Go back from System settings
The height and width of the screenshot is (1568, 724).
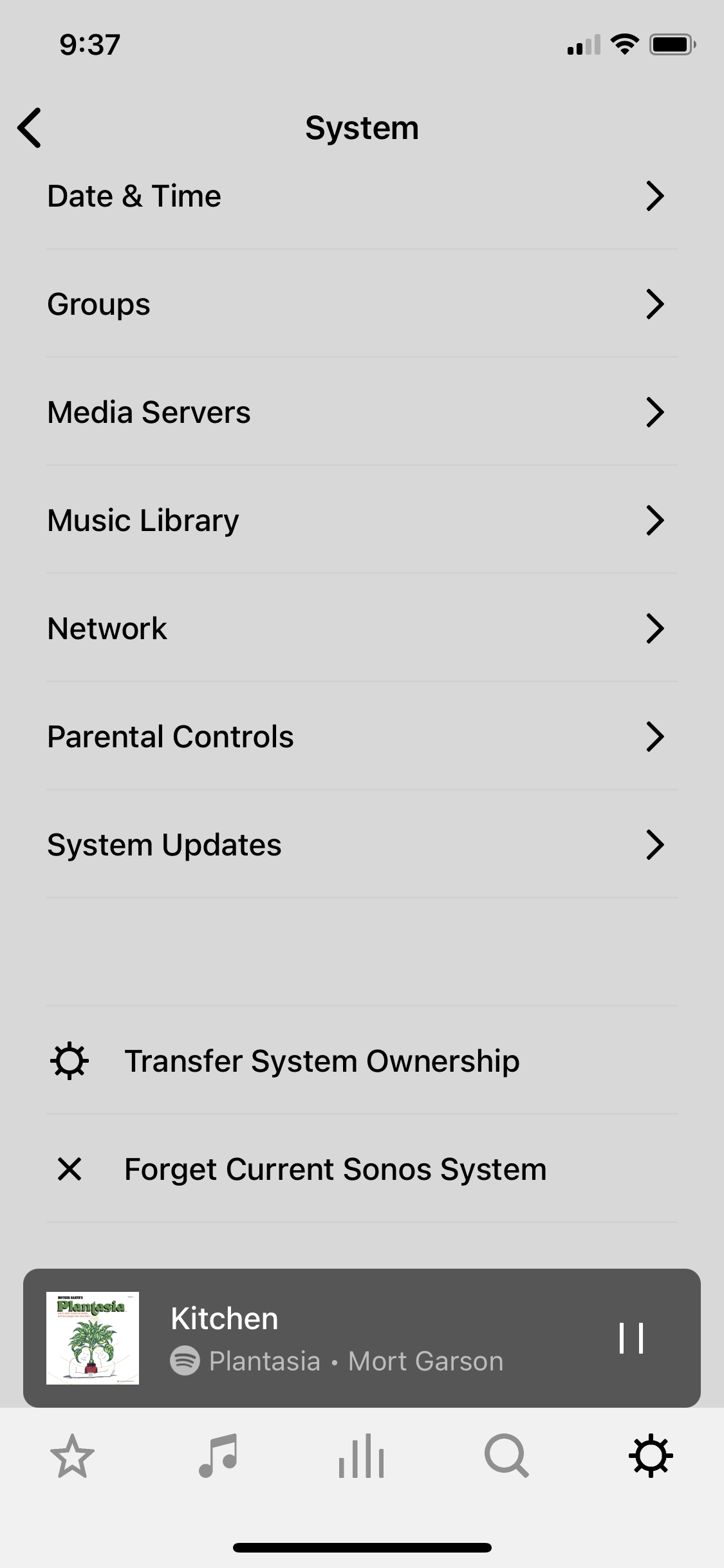[30, 127]
